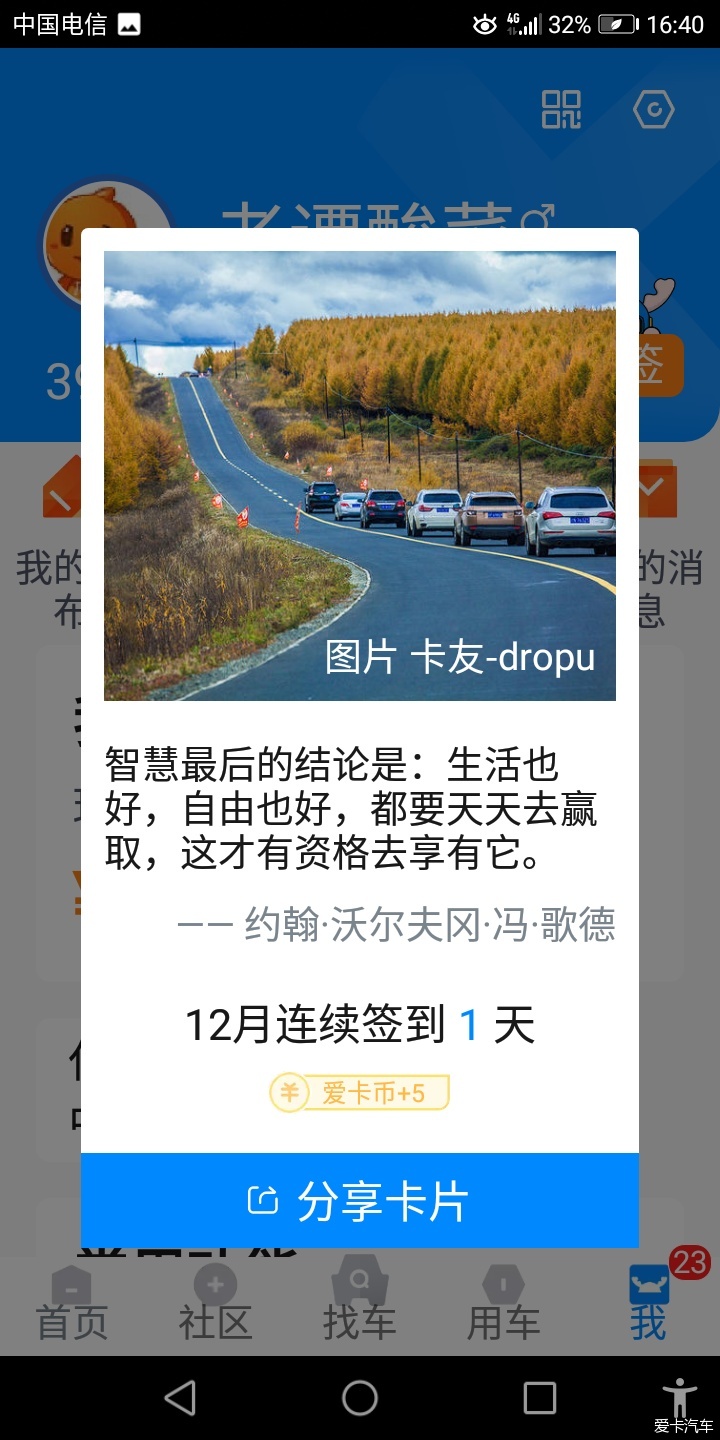Open the QR code scanner icon
The height and width of the screenshot is (1440, 720).
[x=561, y=109]
